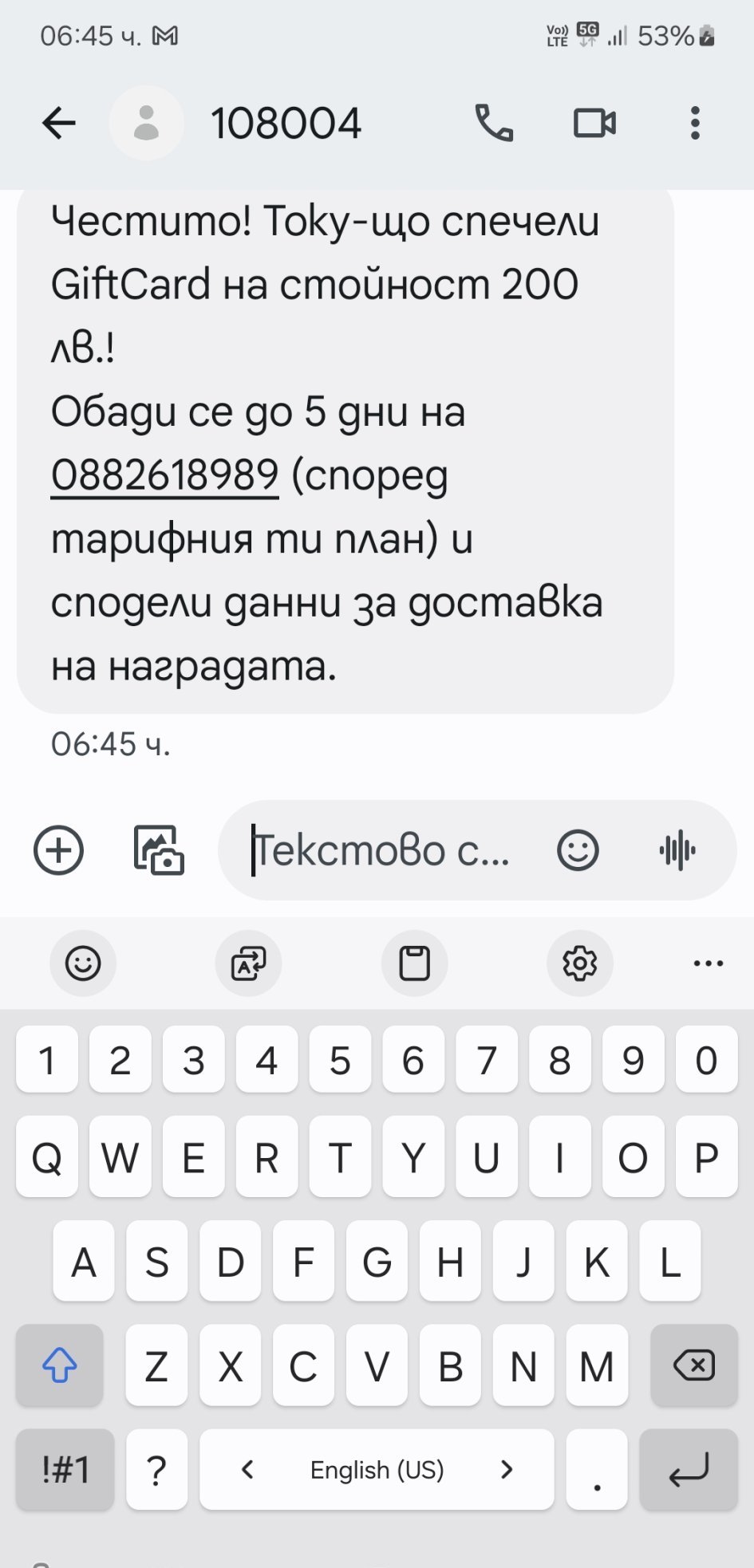Image resolution: width=754 pixels, height=1568 pixels.
Task: Tap the phone number link 0882618989
Action: pos(164,475)
